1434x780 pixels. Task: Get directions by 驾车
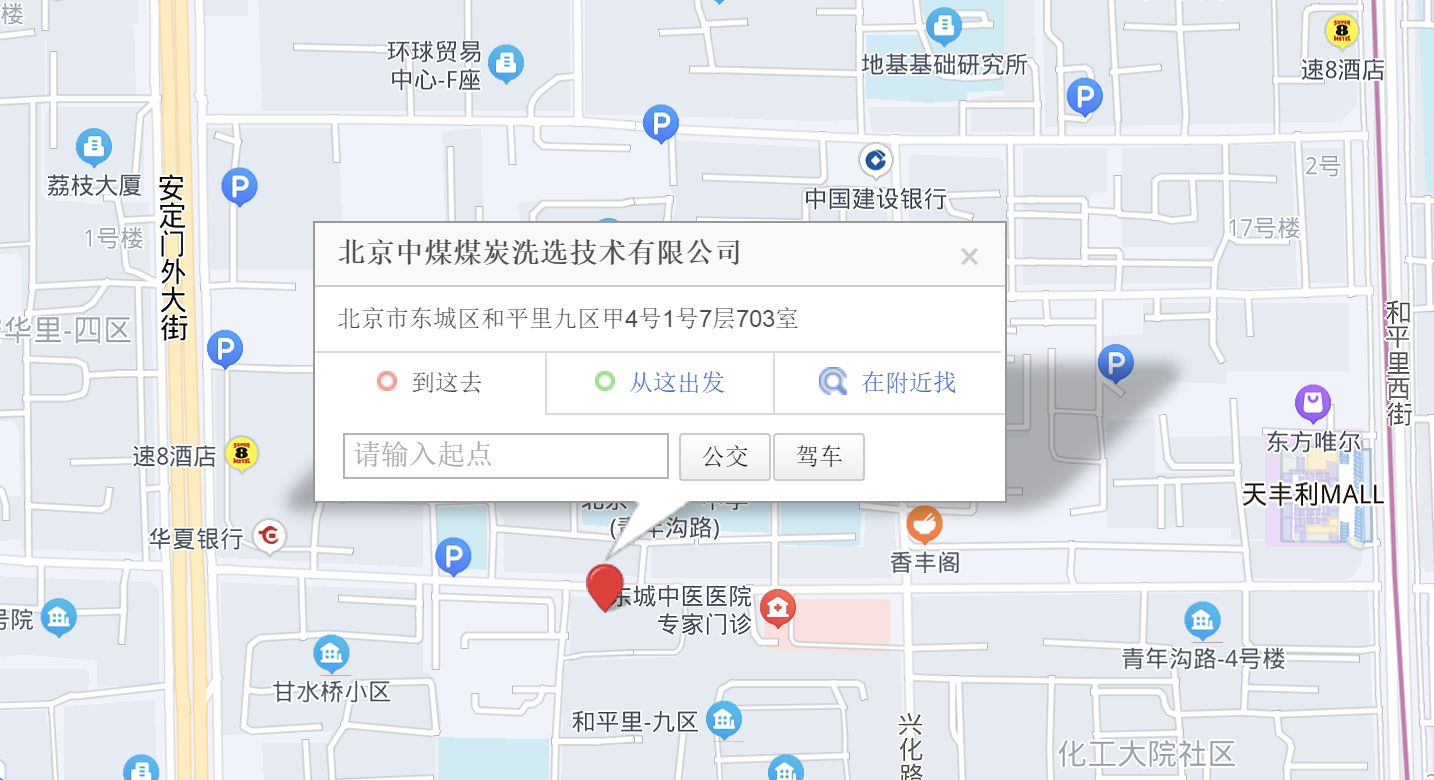pyautogui.click(x=818, y=457)
